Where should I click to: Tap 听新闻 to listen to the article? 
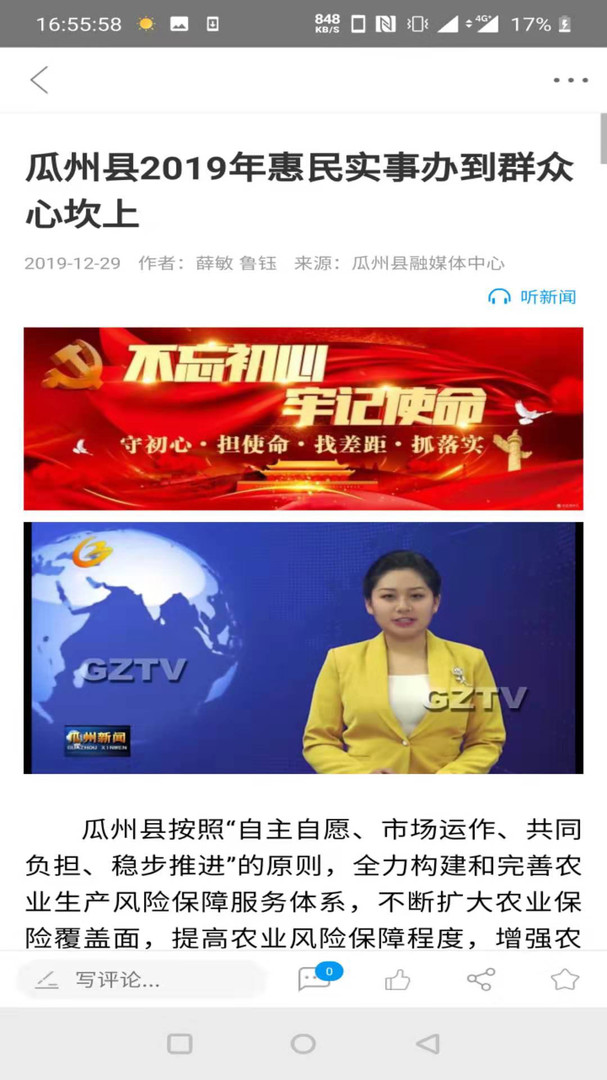[533, 296]
